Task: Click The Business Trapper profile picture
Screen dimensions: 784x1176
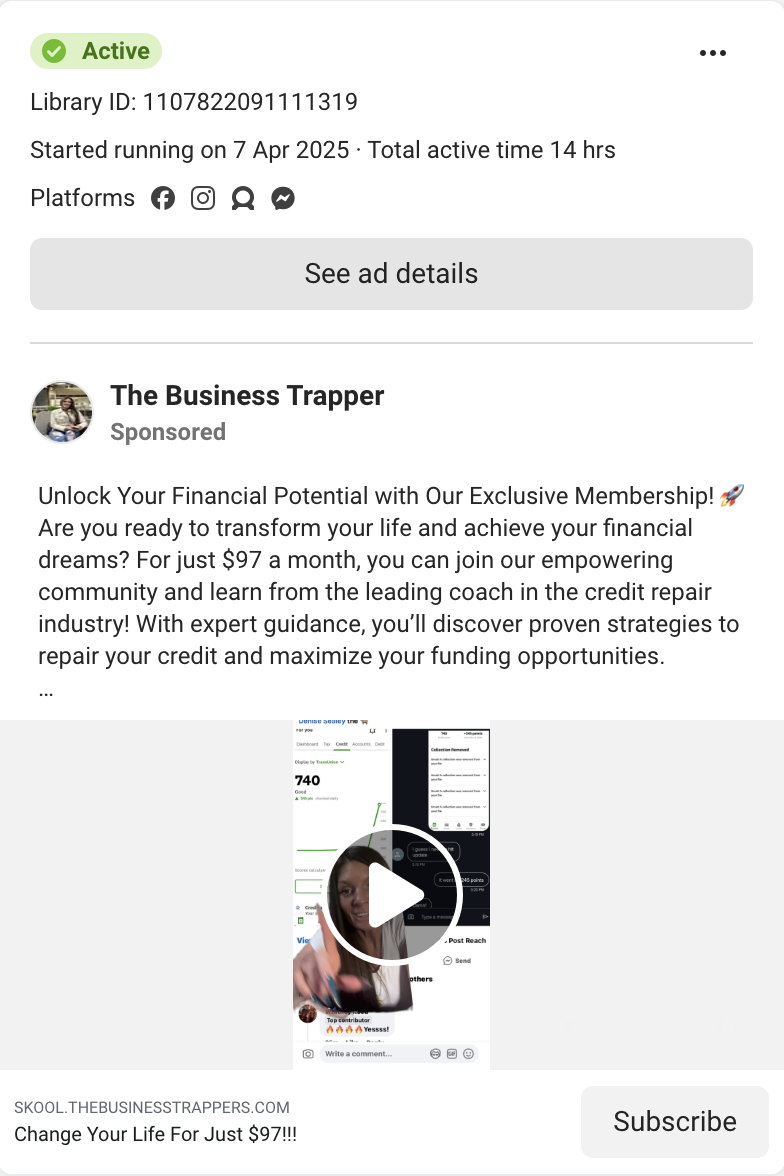Action: pyautogui.click(x=61, y=411)
